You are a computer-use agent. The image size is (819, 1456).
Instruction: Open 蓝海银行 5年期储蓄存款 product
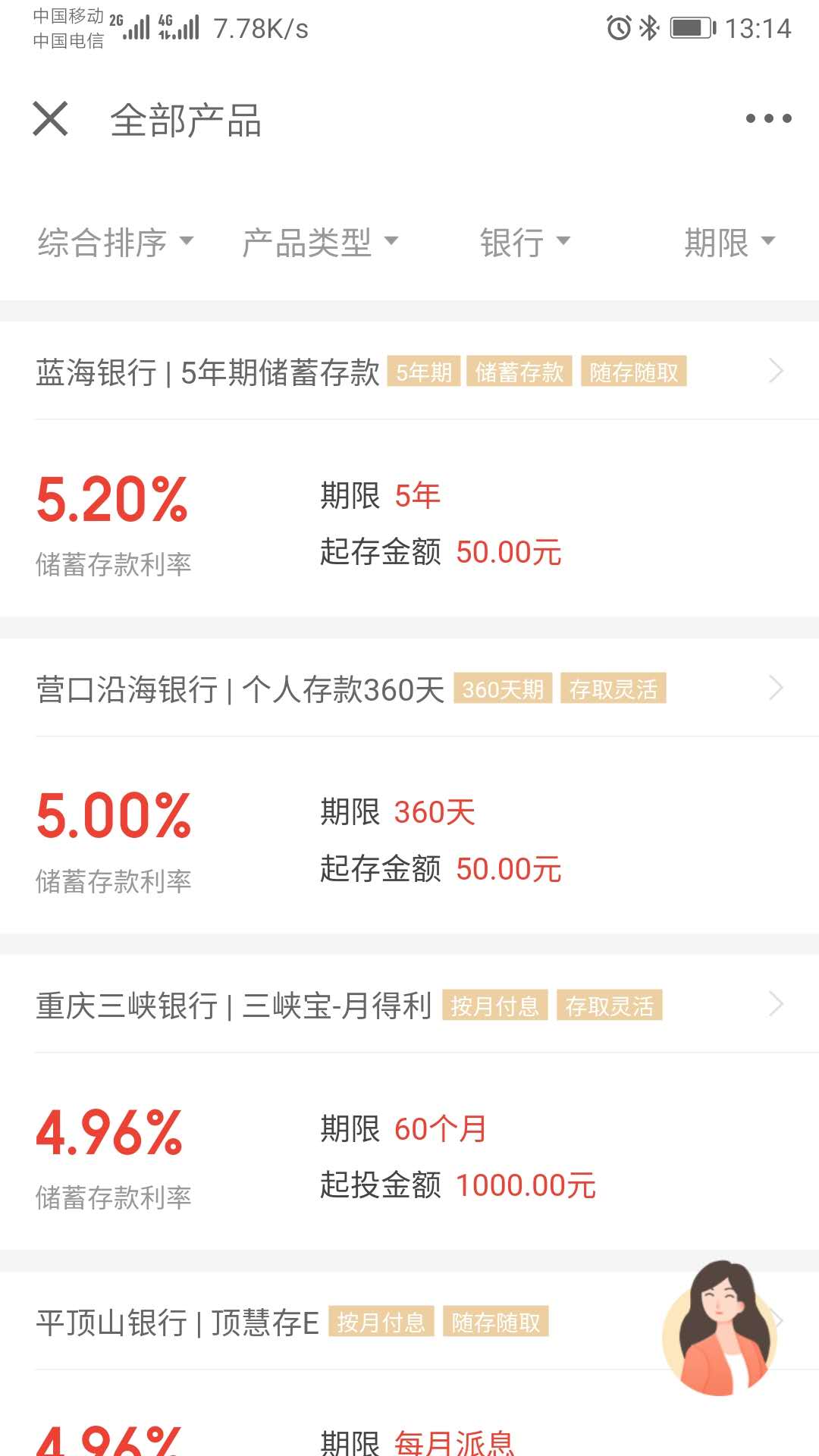click(x=409, y=372)
